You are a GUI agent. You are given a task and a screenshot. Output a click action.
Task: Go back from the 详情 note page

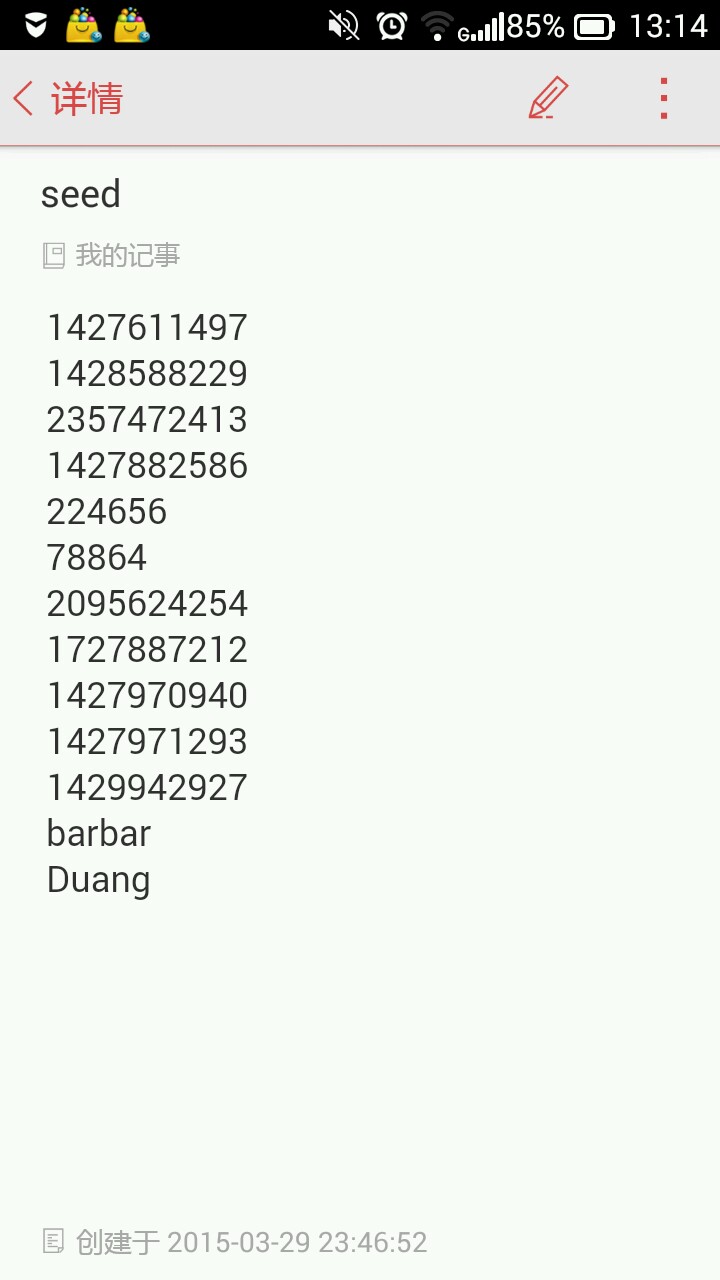coord(24,99)
